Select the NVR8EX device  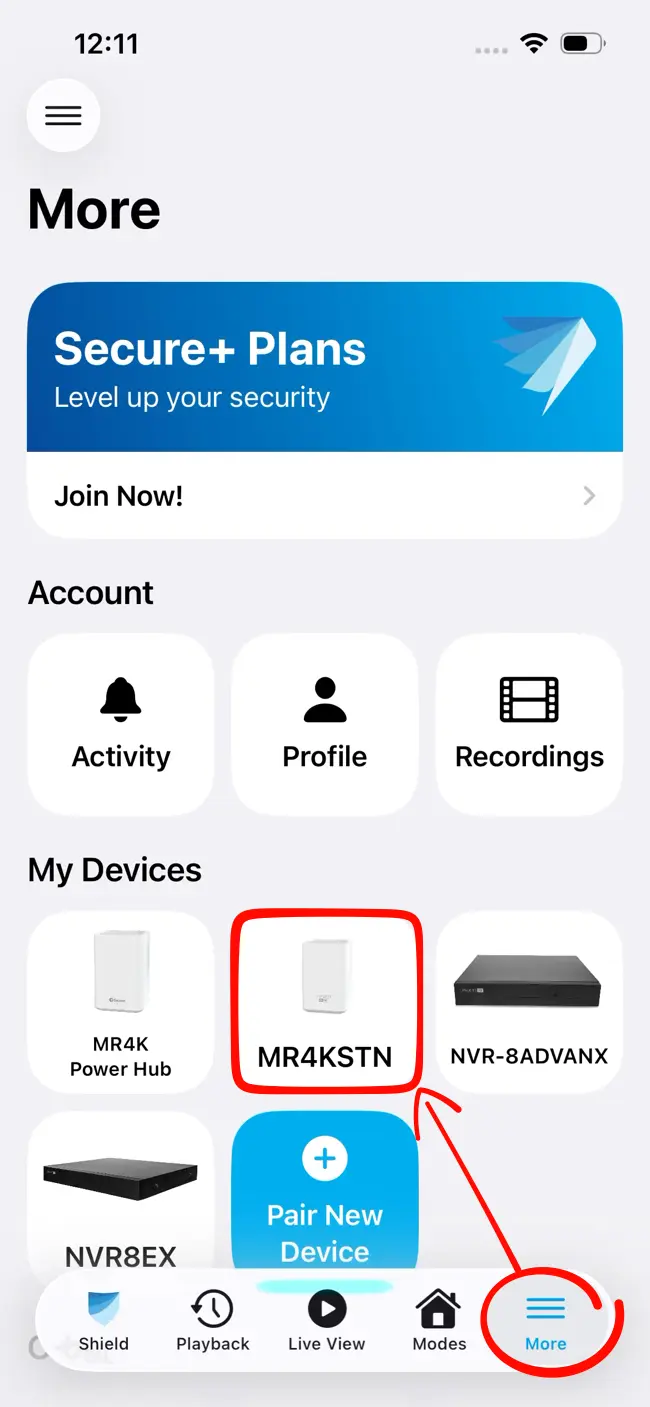point(121,1190)
